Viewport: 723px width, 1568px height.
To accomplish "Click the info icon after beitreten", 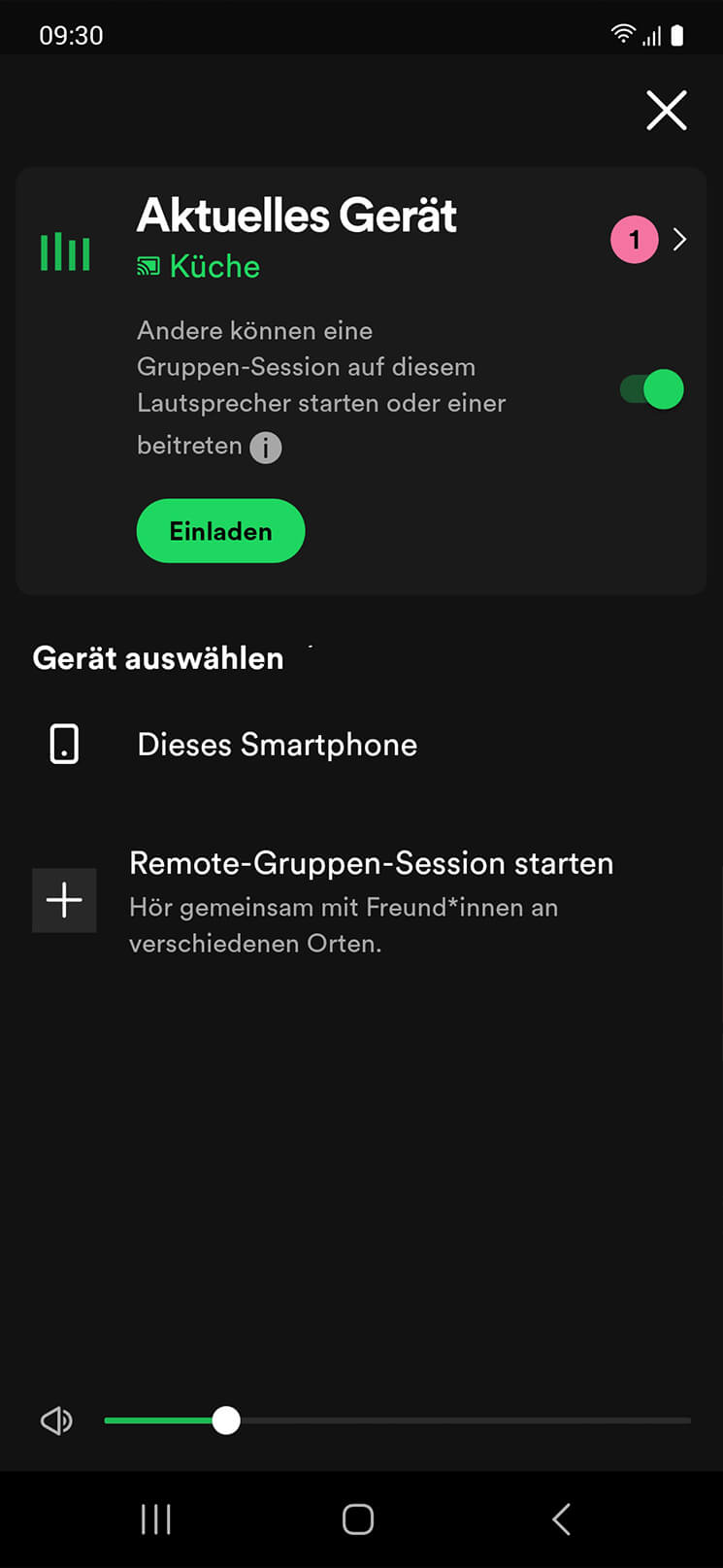I will pyautogui.click(x=266, y=447).
